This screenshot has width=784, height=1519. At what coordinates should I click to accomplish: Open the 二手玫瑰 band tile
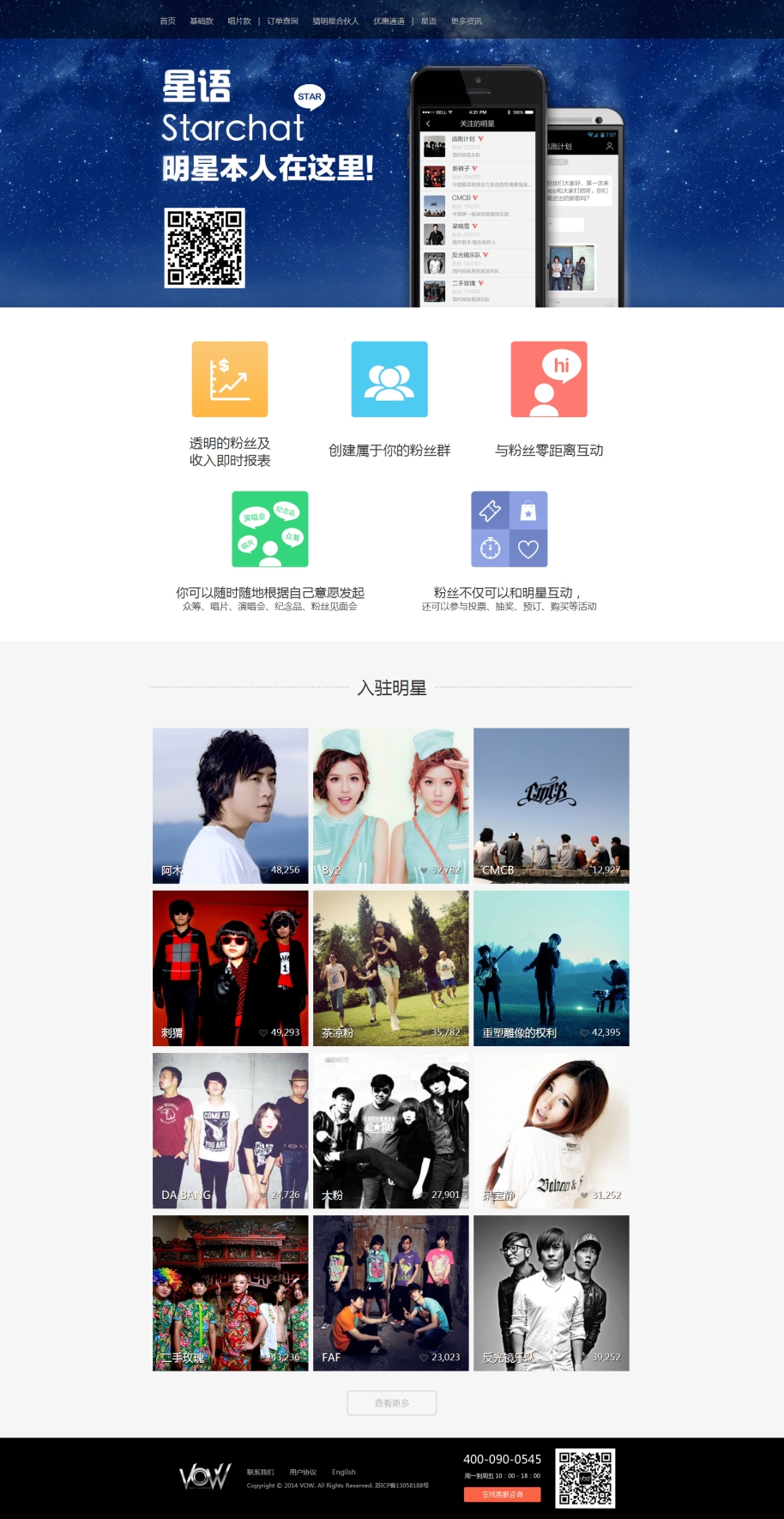click(x=230, y=1292)
